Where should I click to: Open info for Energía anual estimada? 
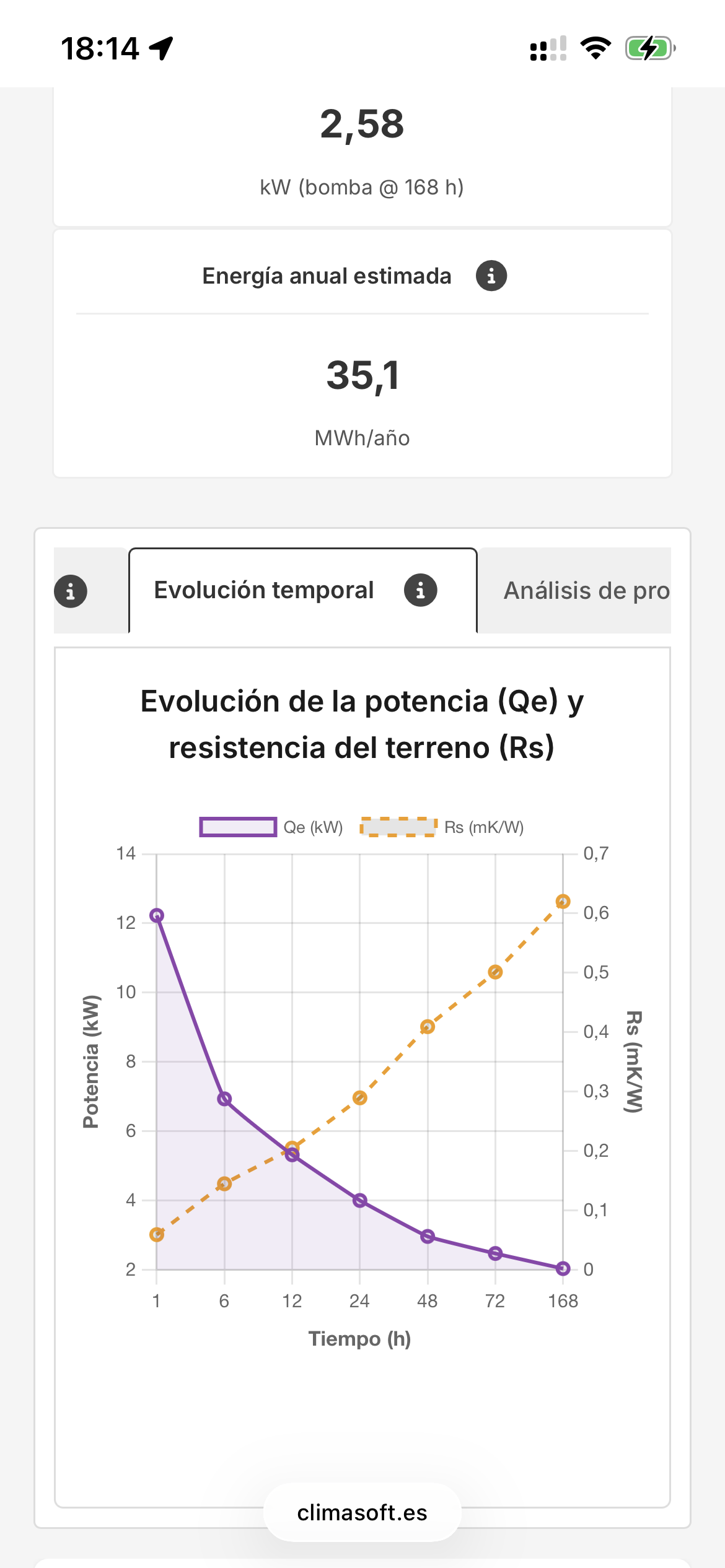491,276
